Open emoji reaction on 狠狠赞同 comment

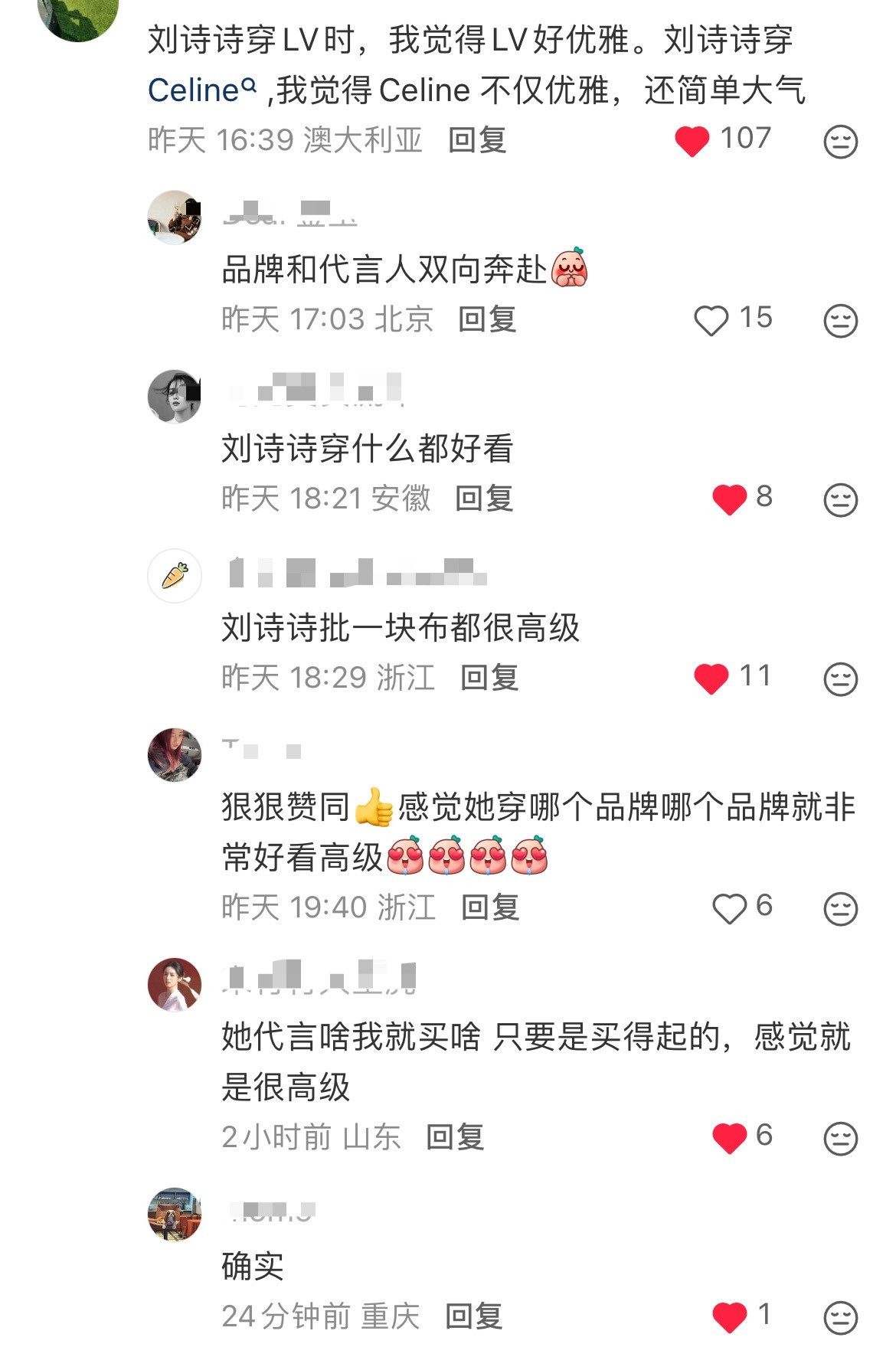coord(841,908)
